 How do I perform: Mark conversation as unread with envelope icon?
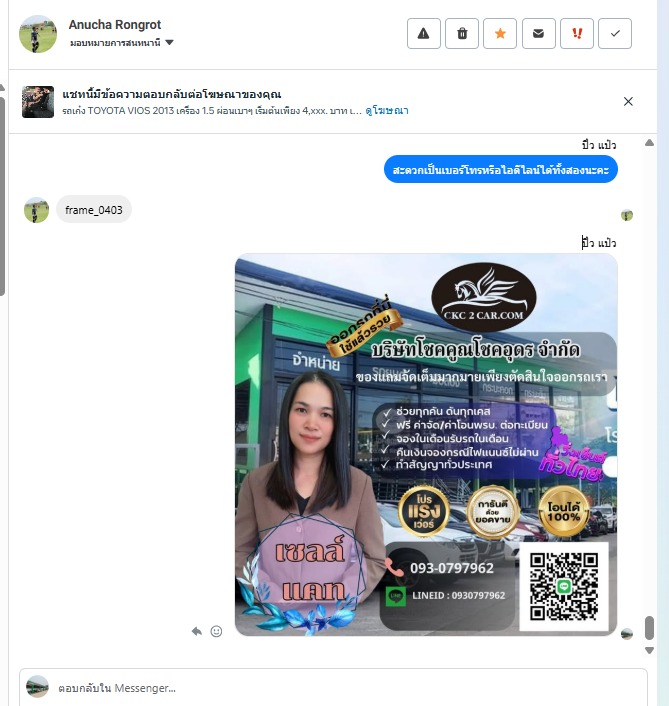pos(538,33)
